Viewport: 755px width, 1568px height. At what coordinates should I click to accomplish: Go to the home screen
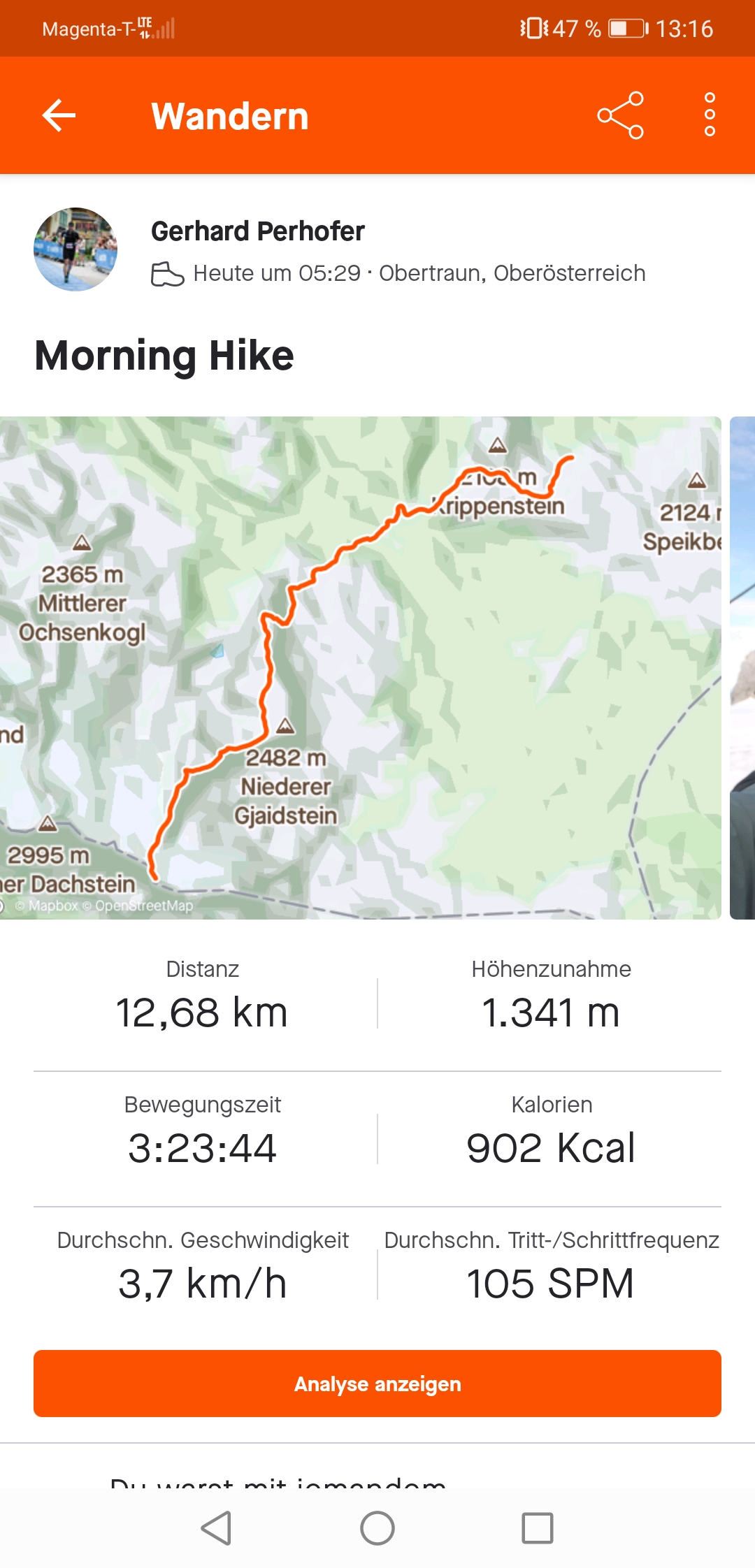click(377, 1528)
